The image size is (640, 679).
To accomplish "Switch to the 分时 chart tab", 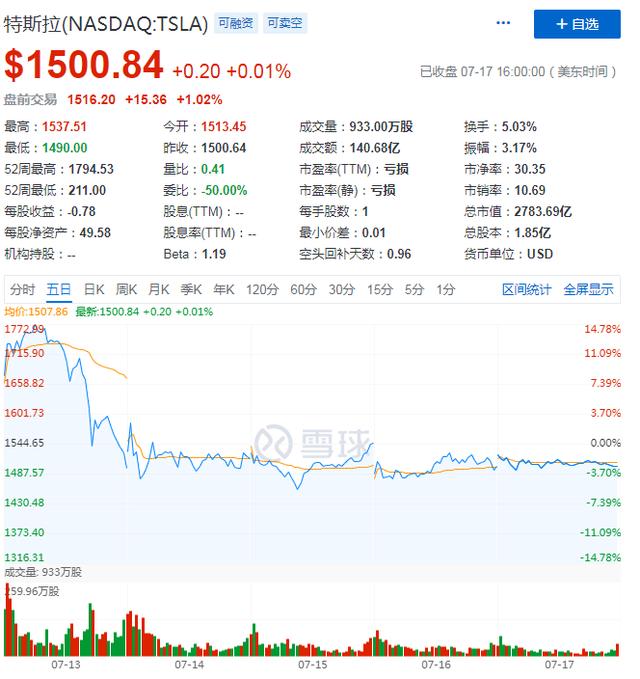I will [x=22, y=290].
